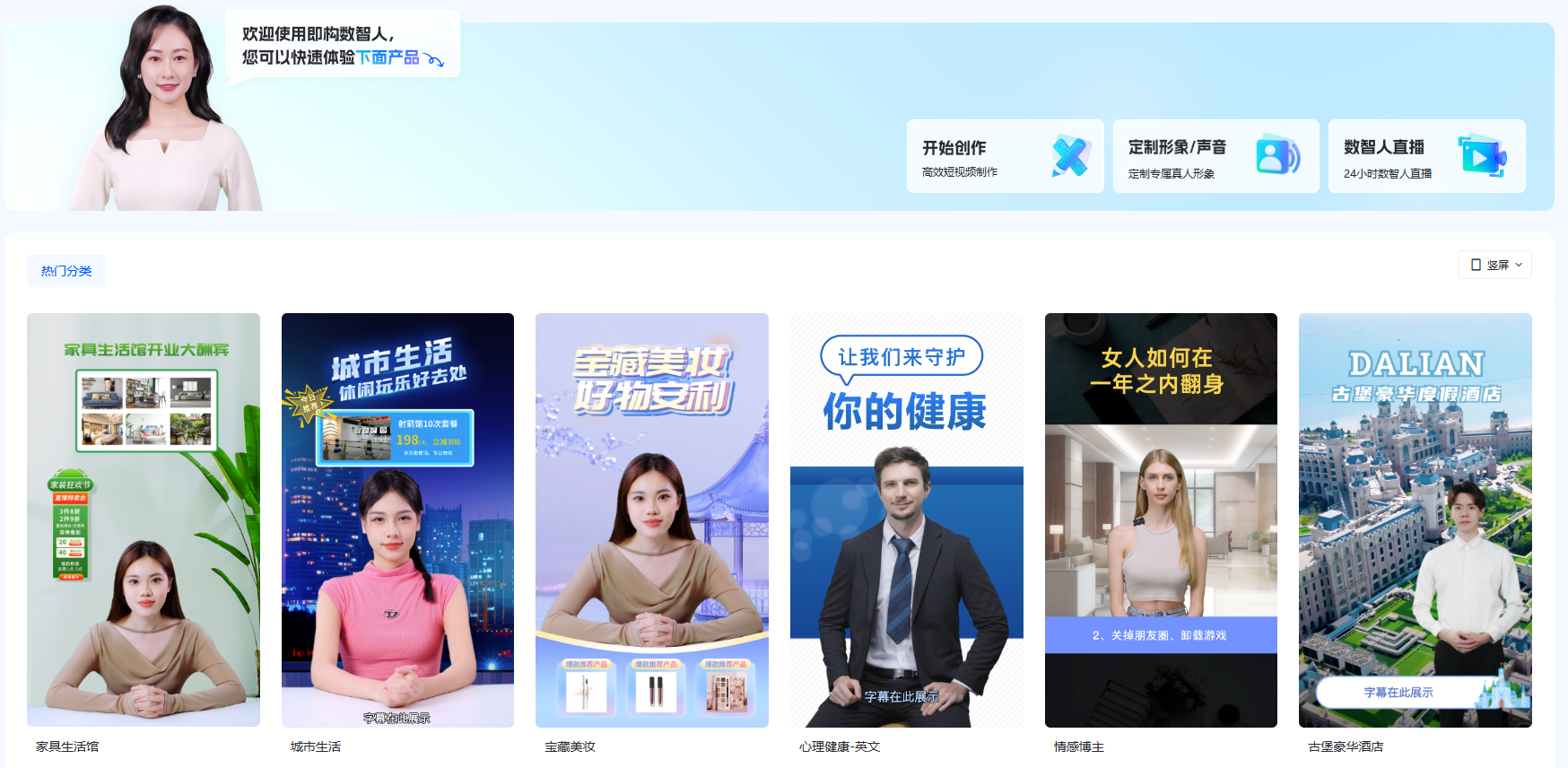Select the 定制形象/声音 option

(x=1215, y=156)
